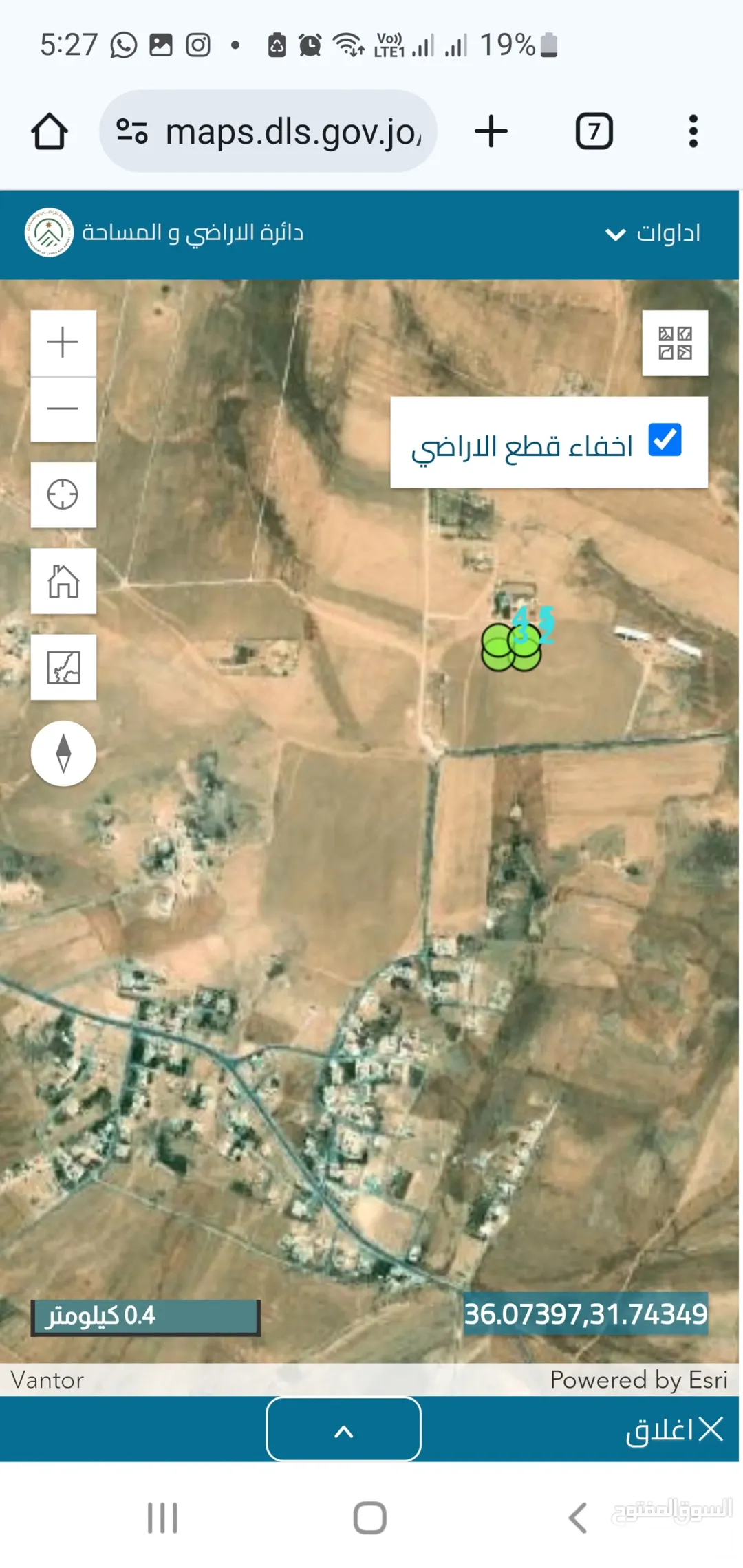Image resolution: width=743 pixels, height=1568 pixels.
Task: Zoom in on the map
Action: [x=63, y=342]
